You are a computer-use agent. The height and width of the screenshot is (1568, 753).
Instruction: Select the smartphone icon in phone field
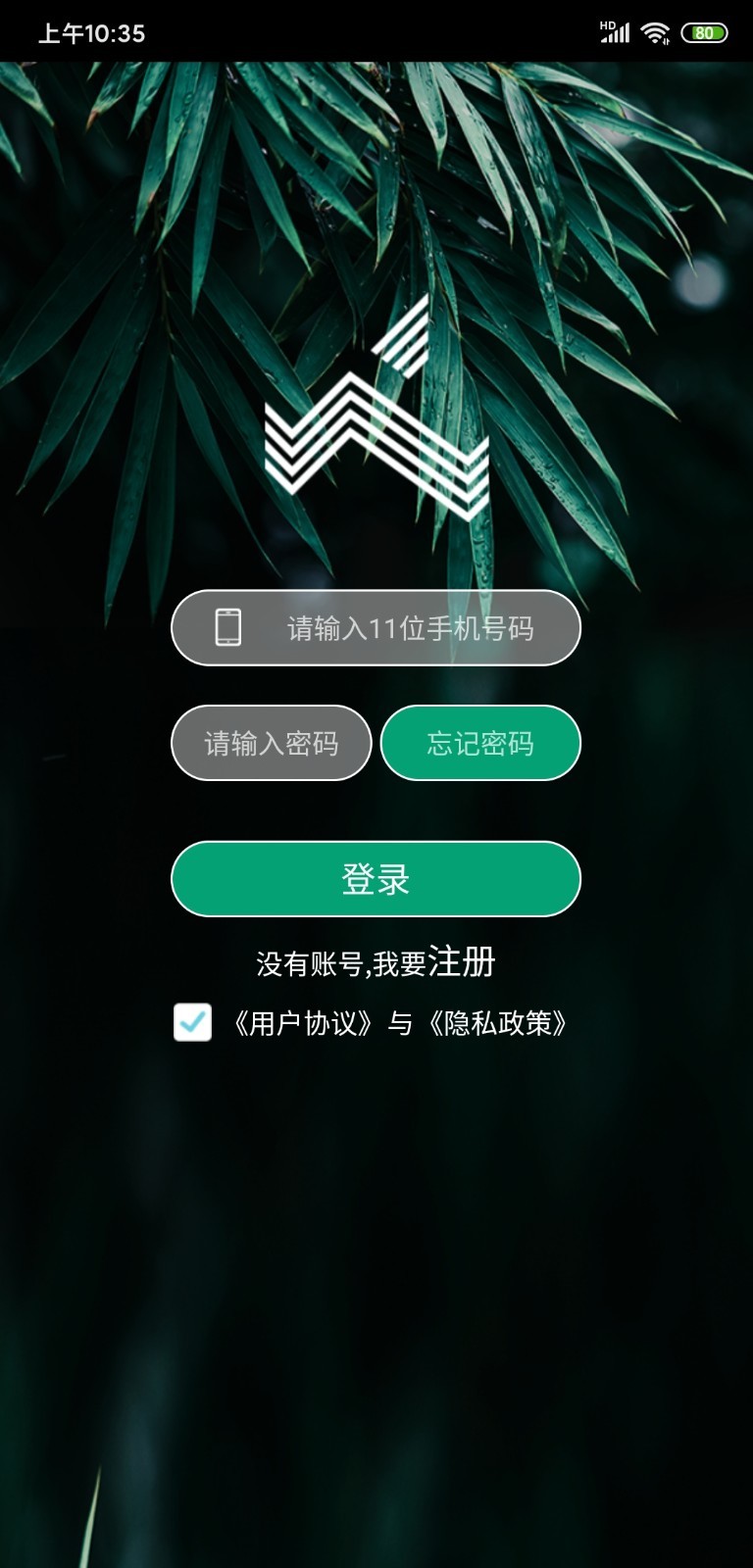click(229, 626)
